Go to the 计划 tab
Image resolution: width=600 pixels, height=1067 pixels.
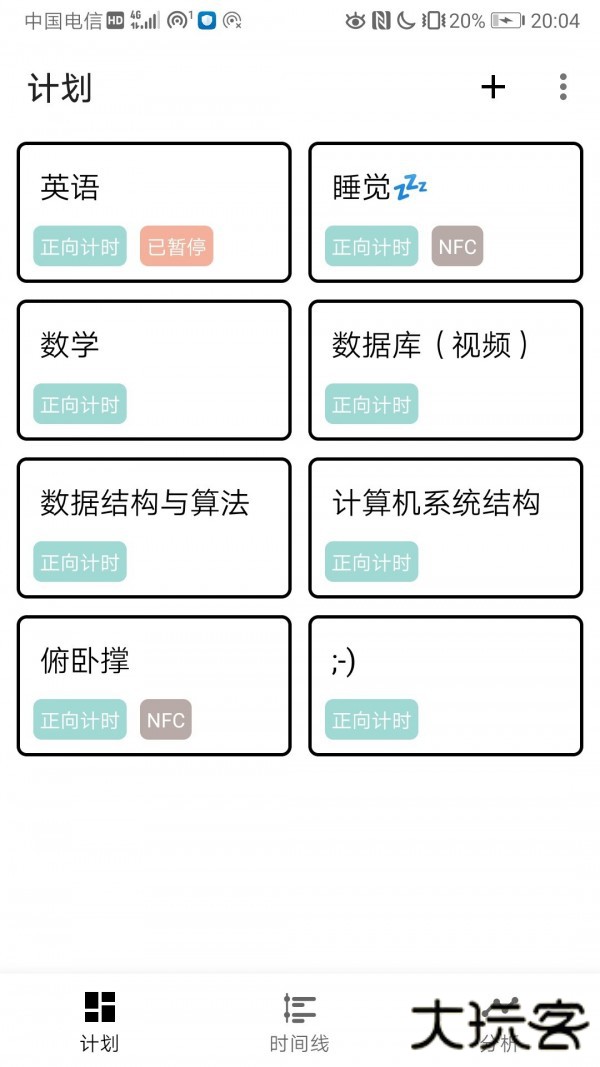100,1020
